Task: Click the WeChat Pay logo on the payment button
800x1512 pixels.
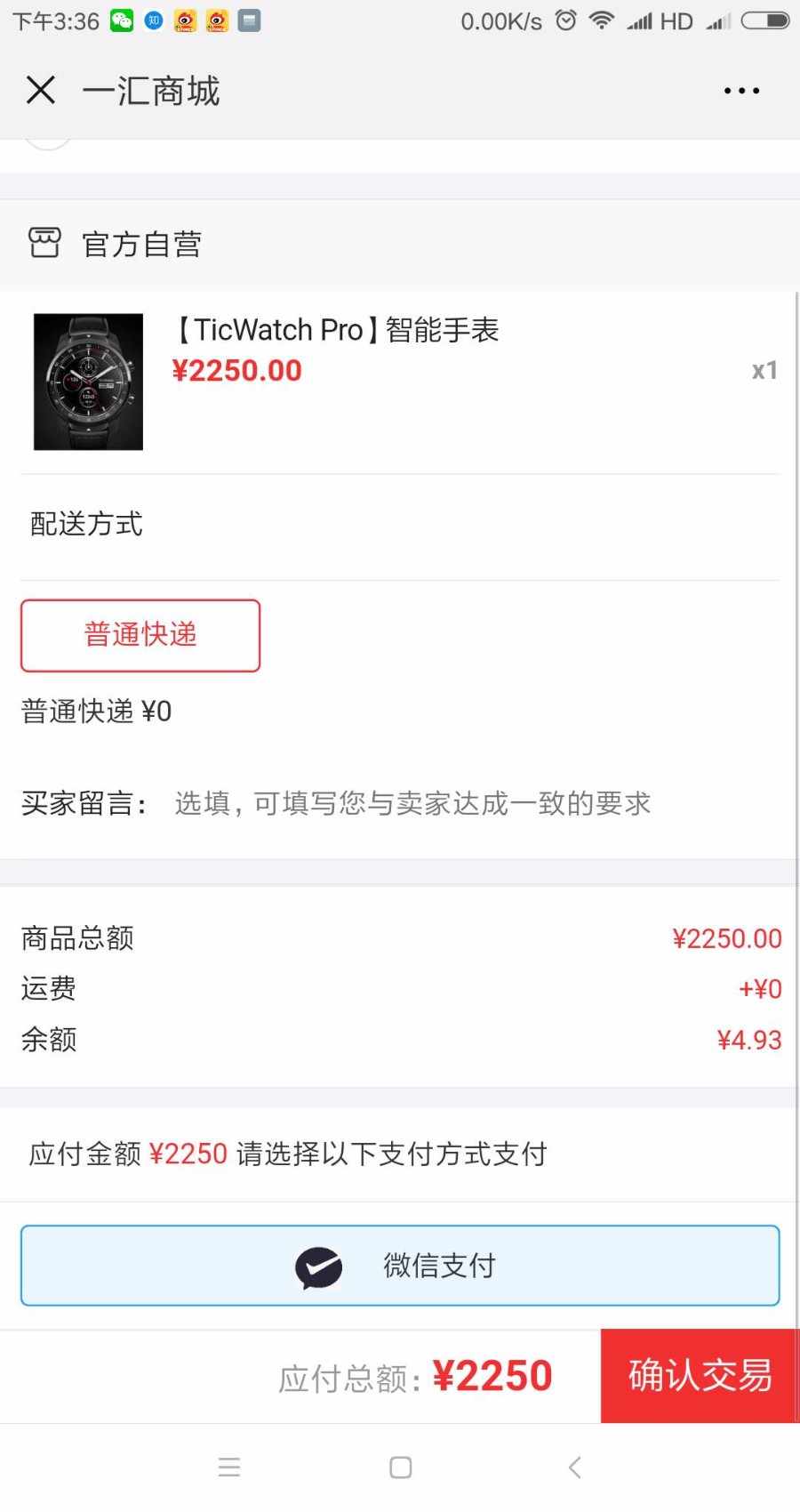Action: [318, 1267]
